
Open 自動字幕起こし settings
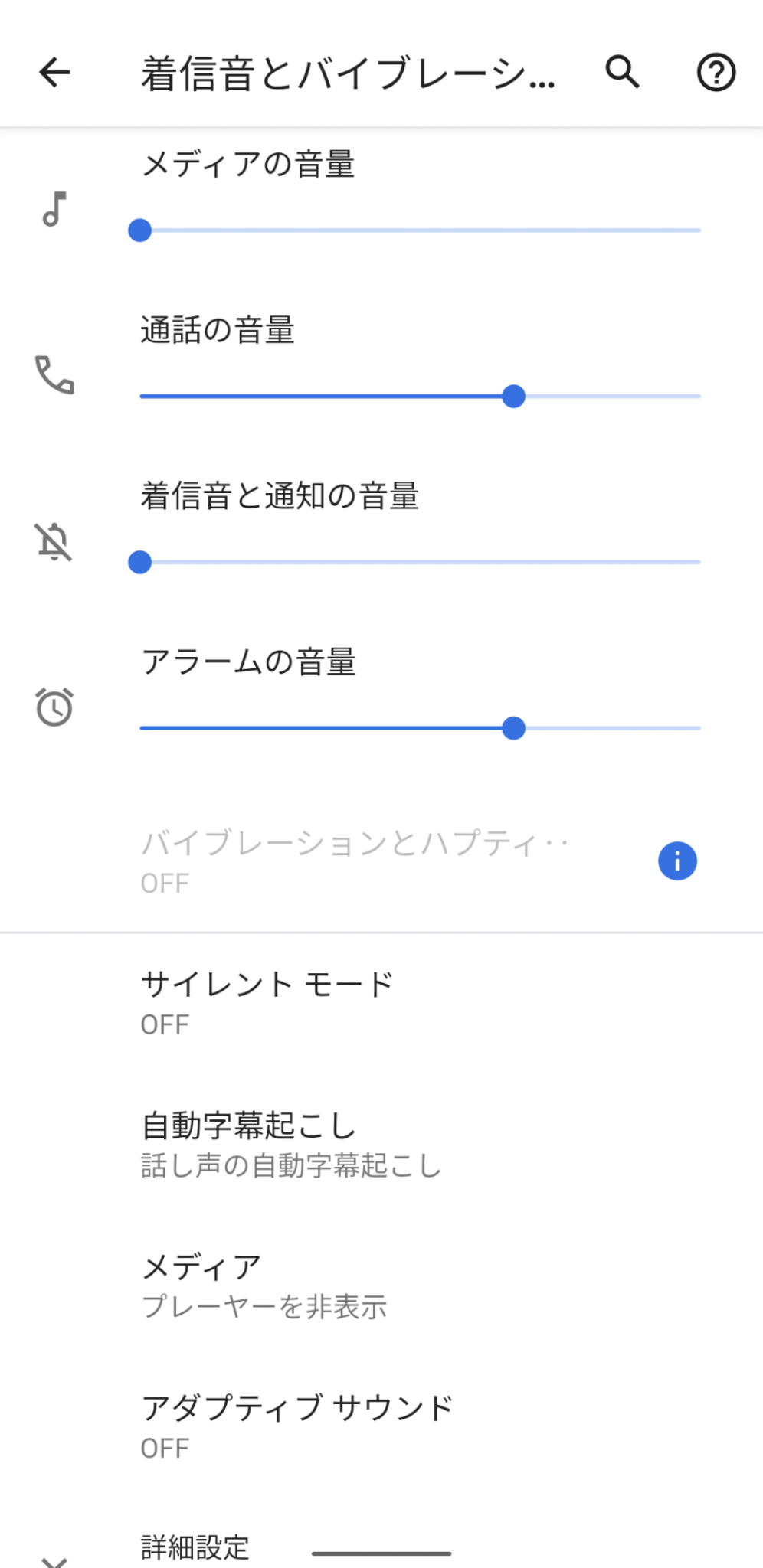pyautogui.click(x=381, y=1145)
